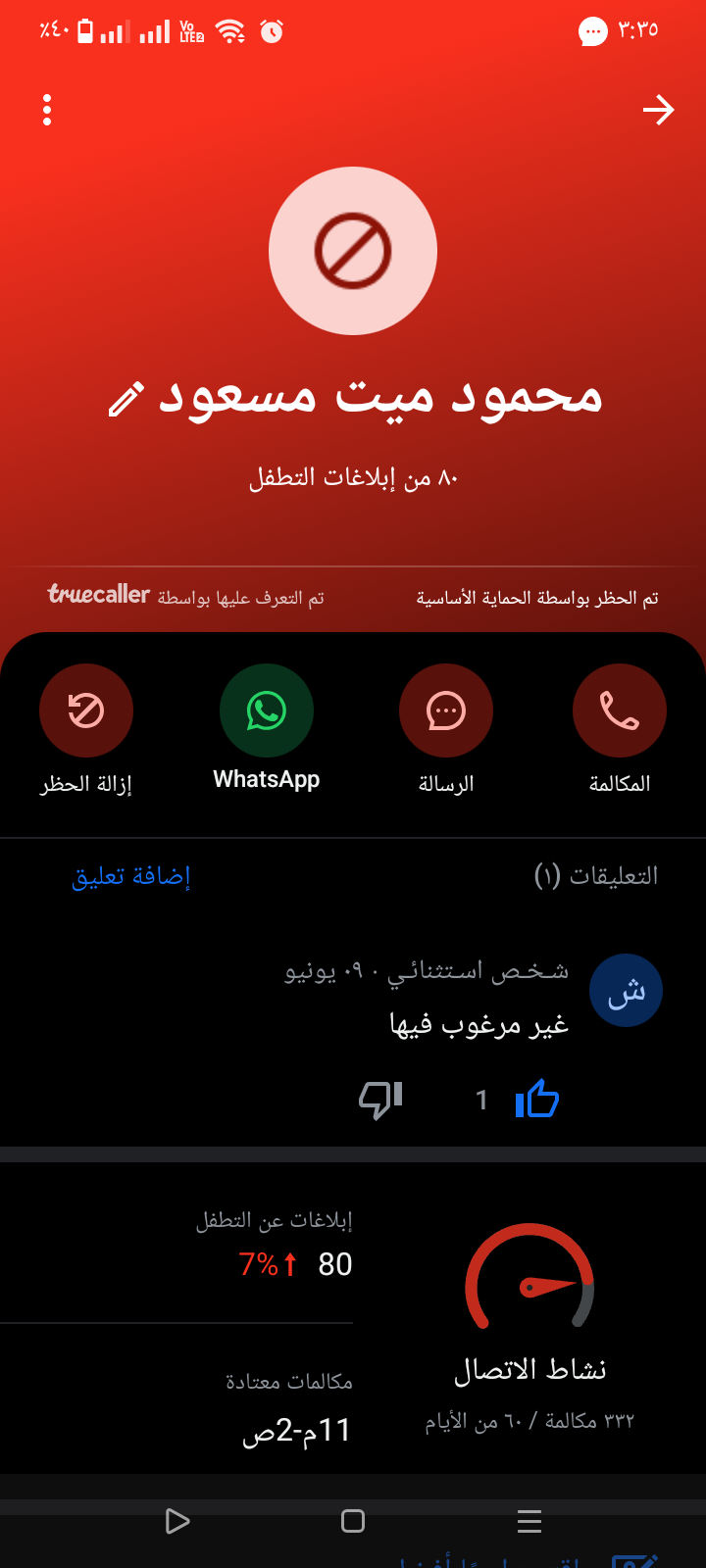
Task: Call the number via المكالمة button
Action: tap(620, 710)
